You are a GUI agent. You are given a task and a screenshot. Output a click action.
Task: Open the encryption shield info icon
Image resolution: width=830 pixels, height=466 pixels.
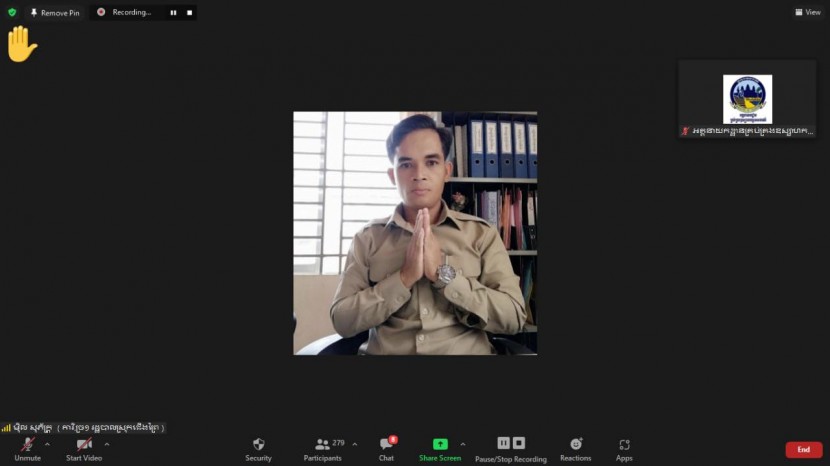[12, 12]
